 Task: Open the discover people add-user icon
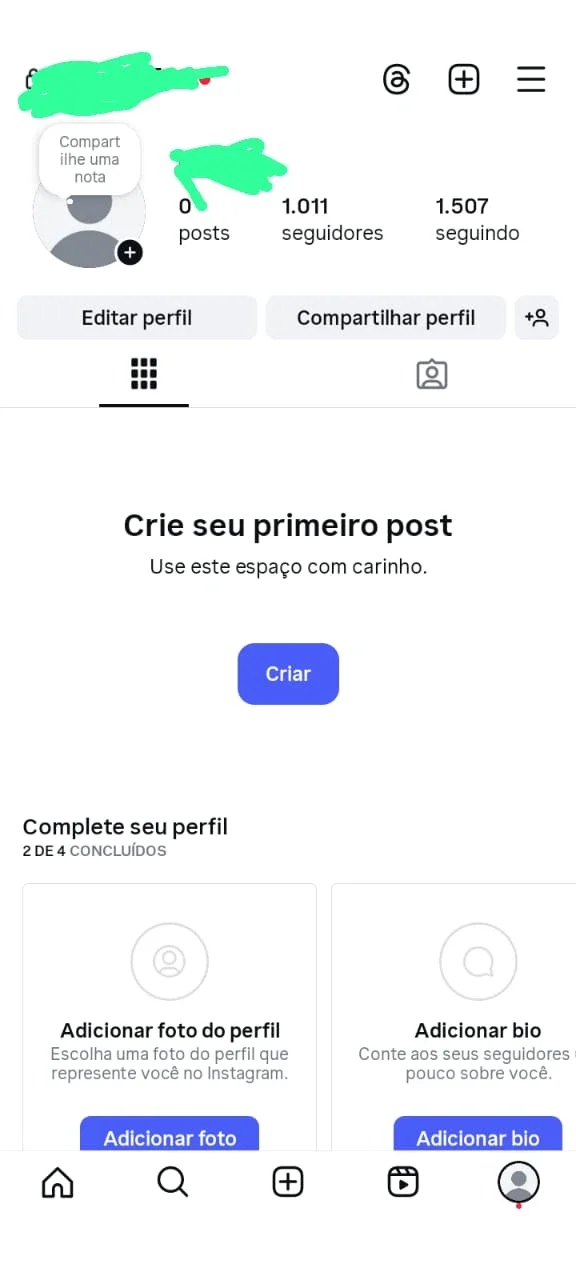click(537, 318)
